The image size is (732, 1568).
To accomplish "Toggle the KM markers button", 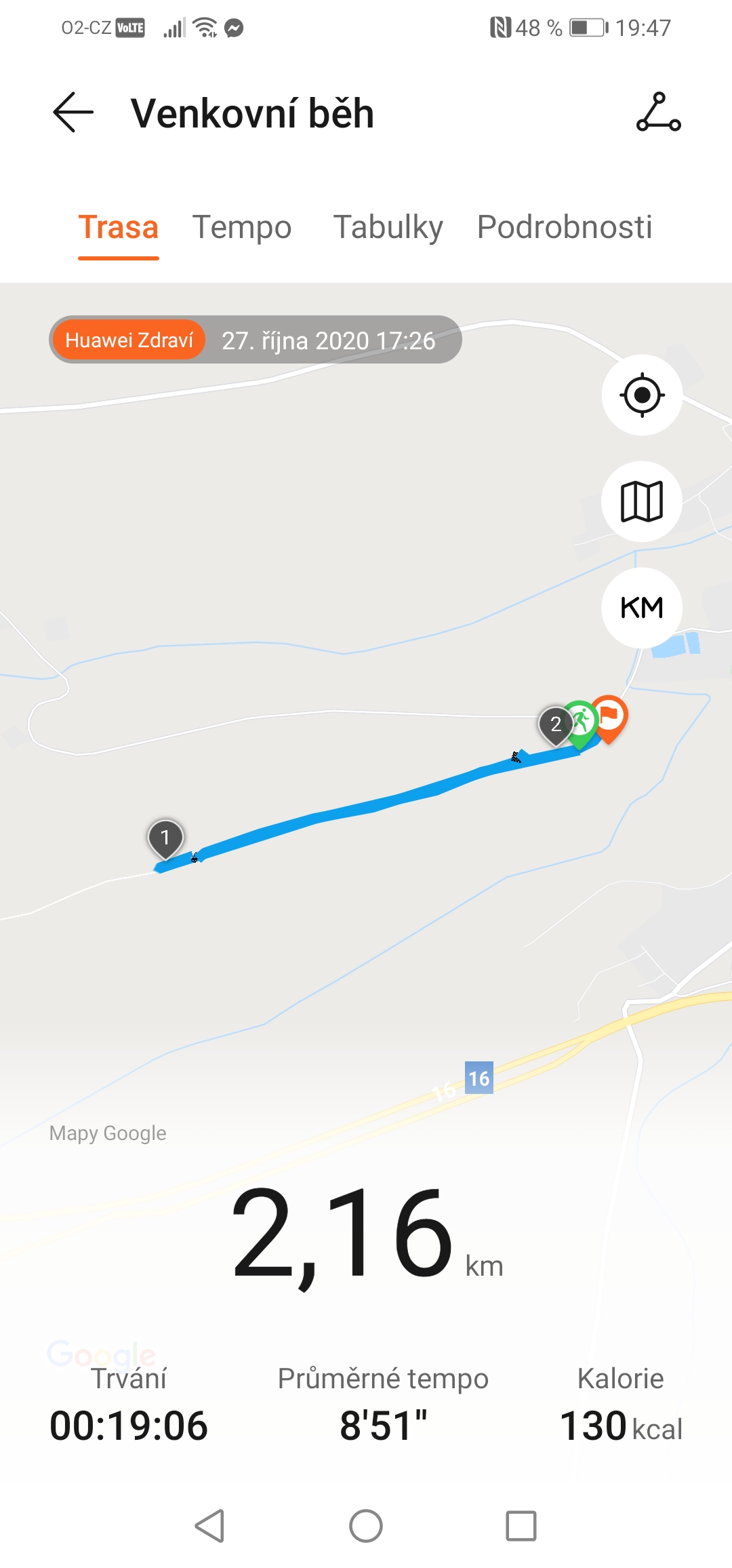I will [x=642, y=608].
